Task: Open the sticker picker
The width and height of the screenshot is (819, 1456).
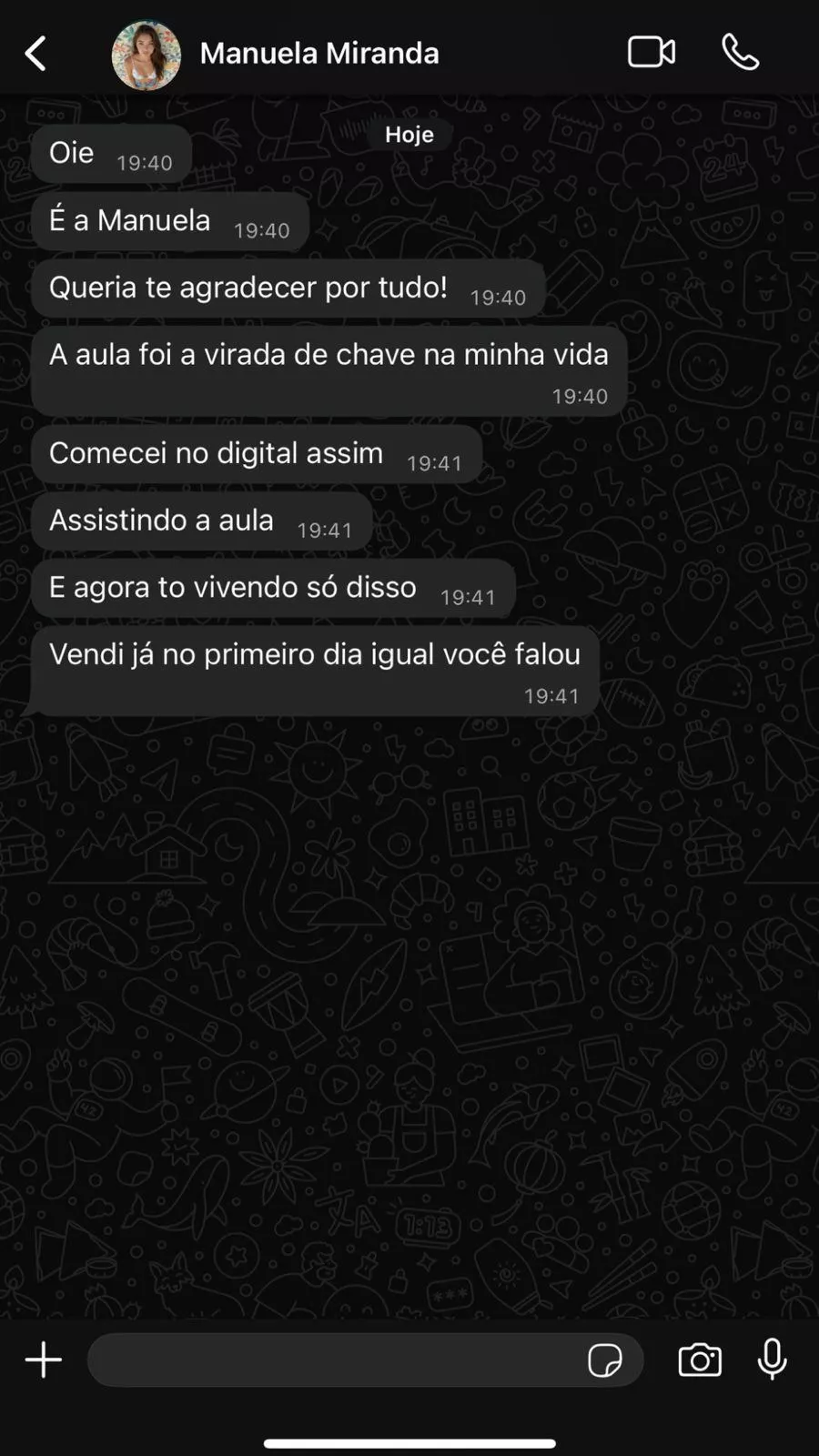Action: coord(605,1360)
